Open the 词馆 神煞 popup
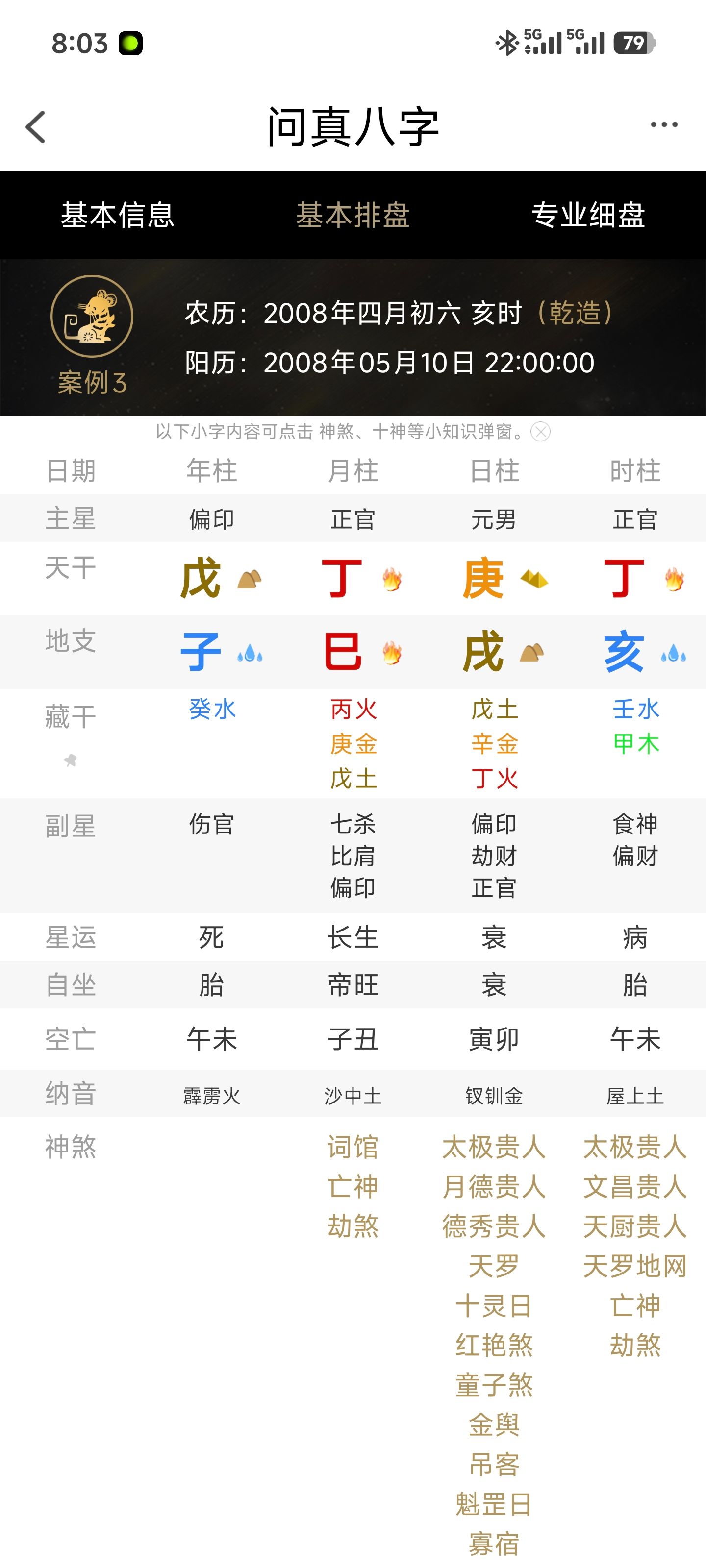The image size is (706, 1568). click(x=353, y=1147)
